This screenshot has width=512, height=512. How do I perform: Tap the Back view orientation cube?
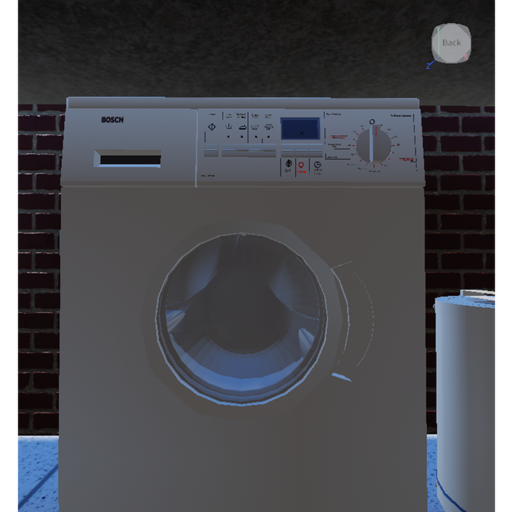pyautogui.click(x=451, y=43)
